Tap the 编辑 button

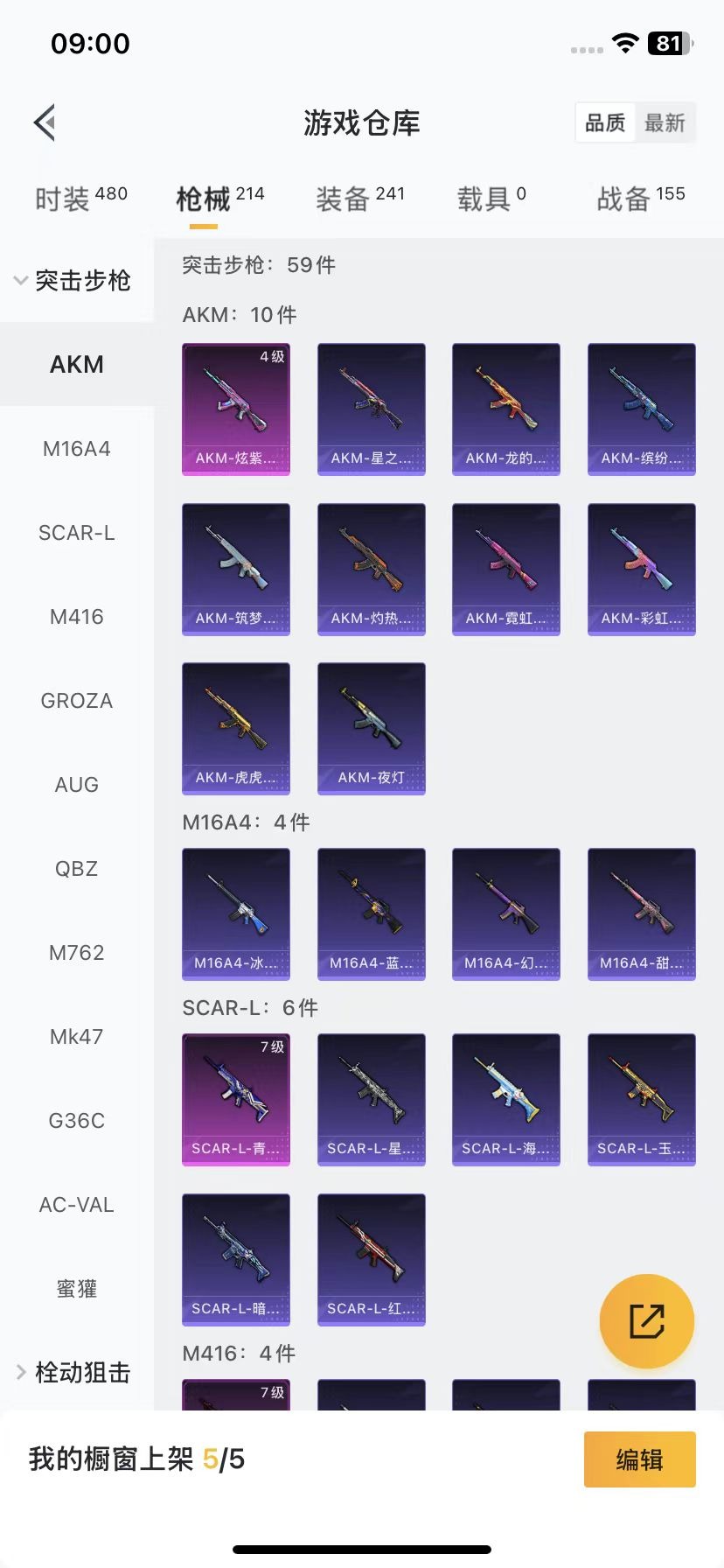[x=639, y=1459]
